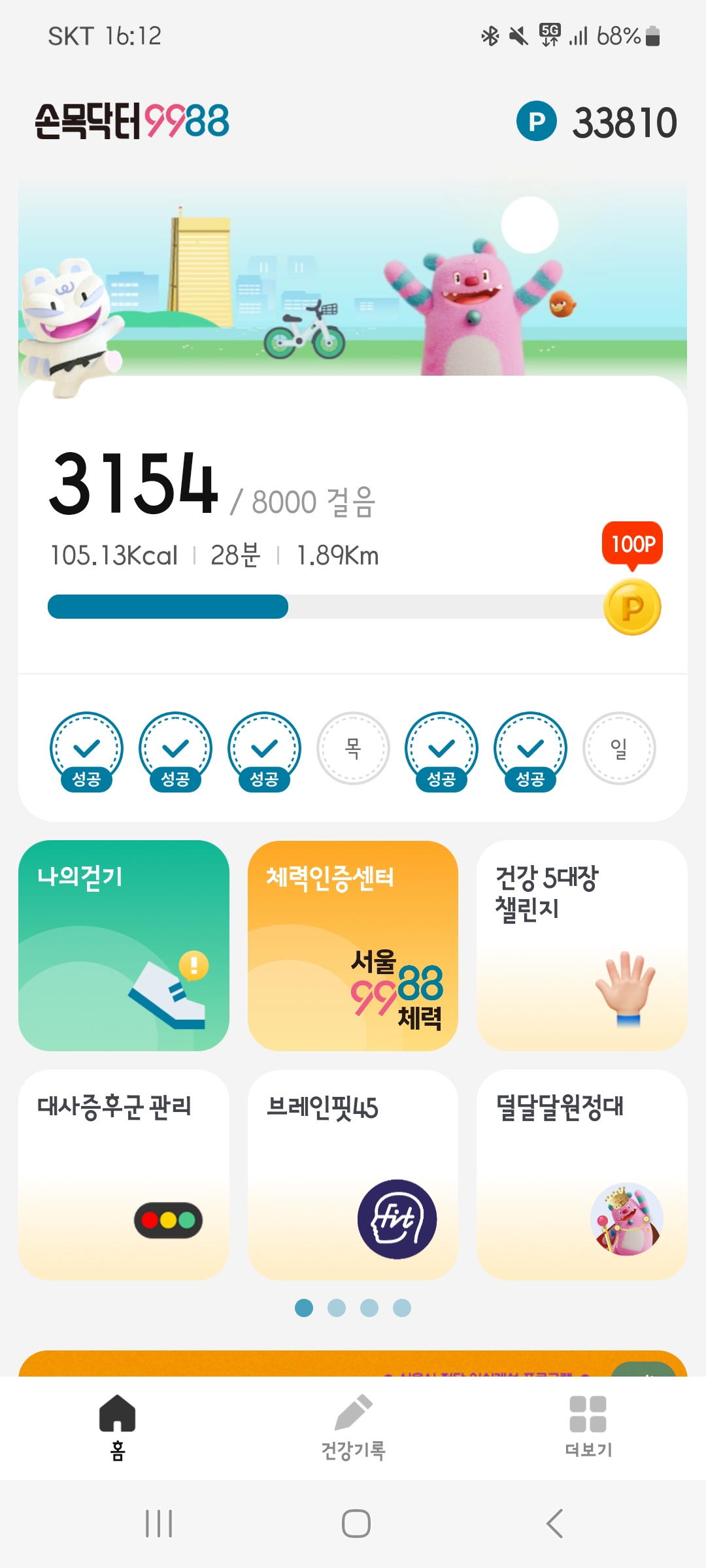The image size is (706, 1568).
Task: Select the 홈 tab
Action: (118, 1428)
